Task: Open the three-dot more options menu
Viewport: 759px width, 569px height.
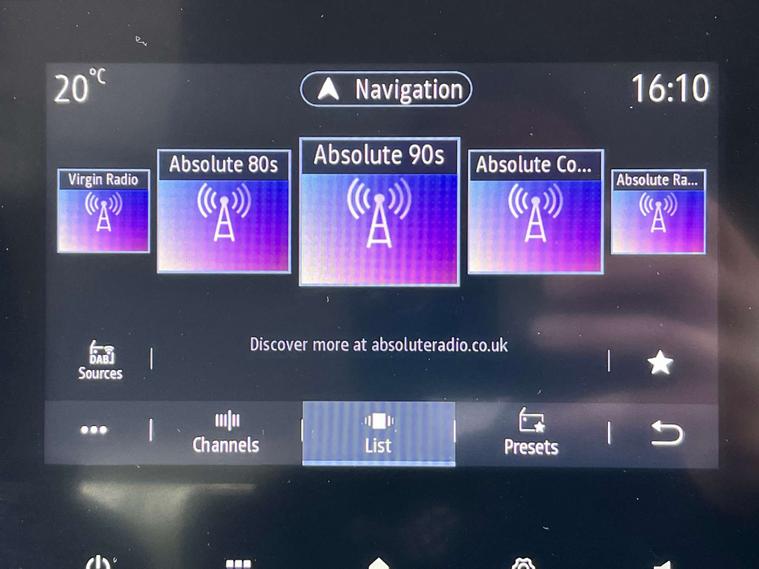Action: pos(94,431)
